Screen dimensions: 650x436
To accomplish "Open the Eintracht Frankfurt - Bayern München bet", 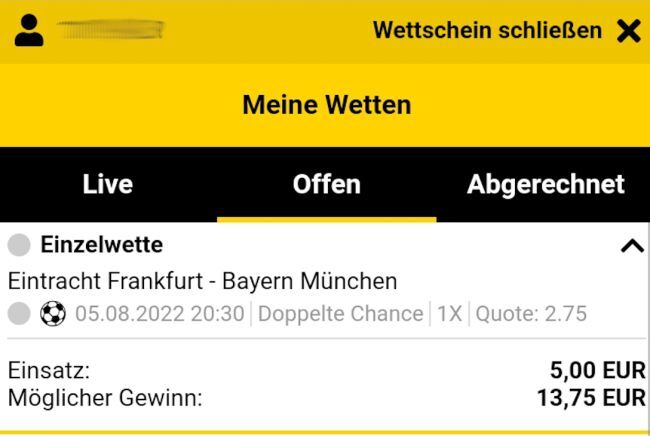I will coord(202,281).
